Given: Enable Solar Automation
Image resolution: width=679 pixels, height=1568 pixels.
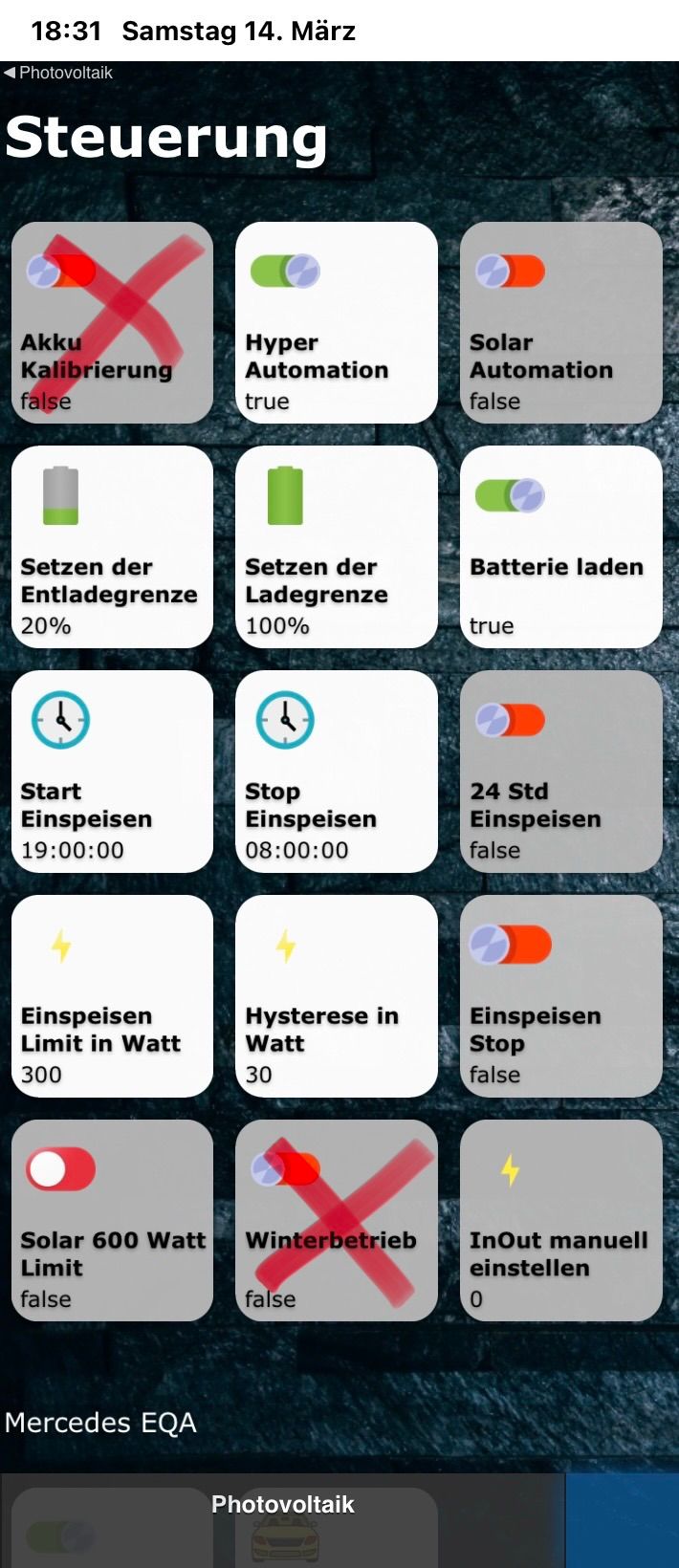Looking at the screenshot, I should (x=510, y=272).
